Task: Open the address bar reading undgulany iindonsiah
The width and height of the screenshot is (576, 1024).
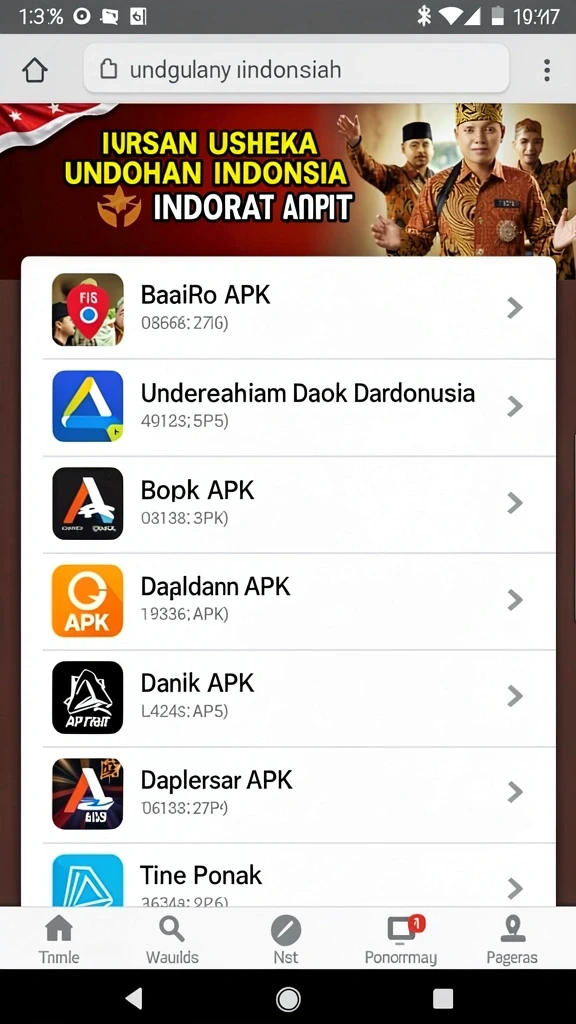Action: pos(296,69)
